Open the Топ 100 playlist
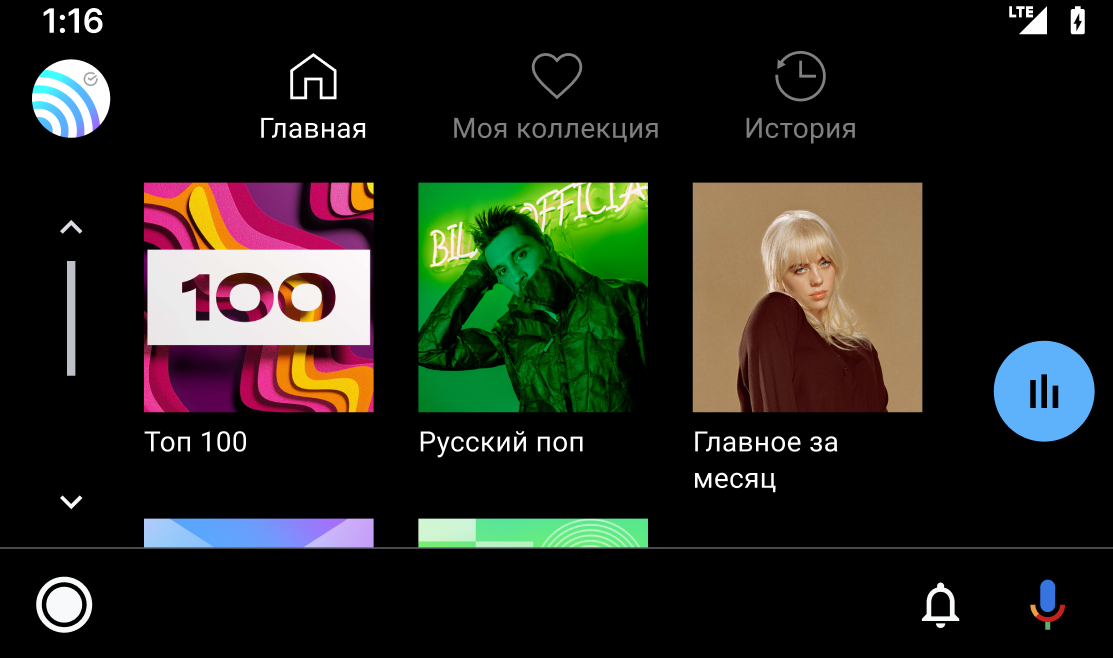This screenshot has height=658, width=1113. (259, 297)
